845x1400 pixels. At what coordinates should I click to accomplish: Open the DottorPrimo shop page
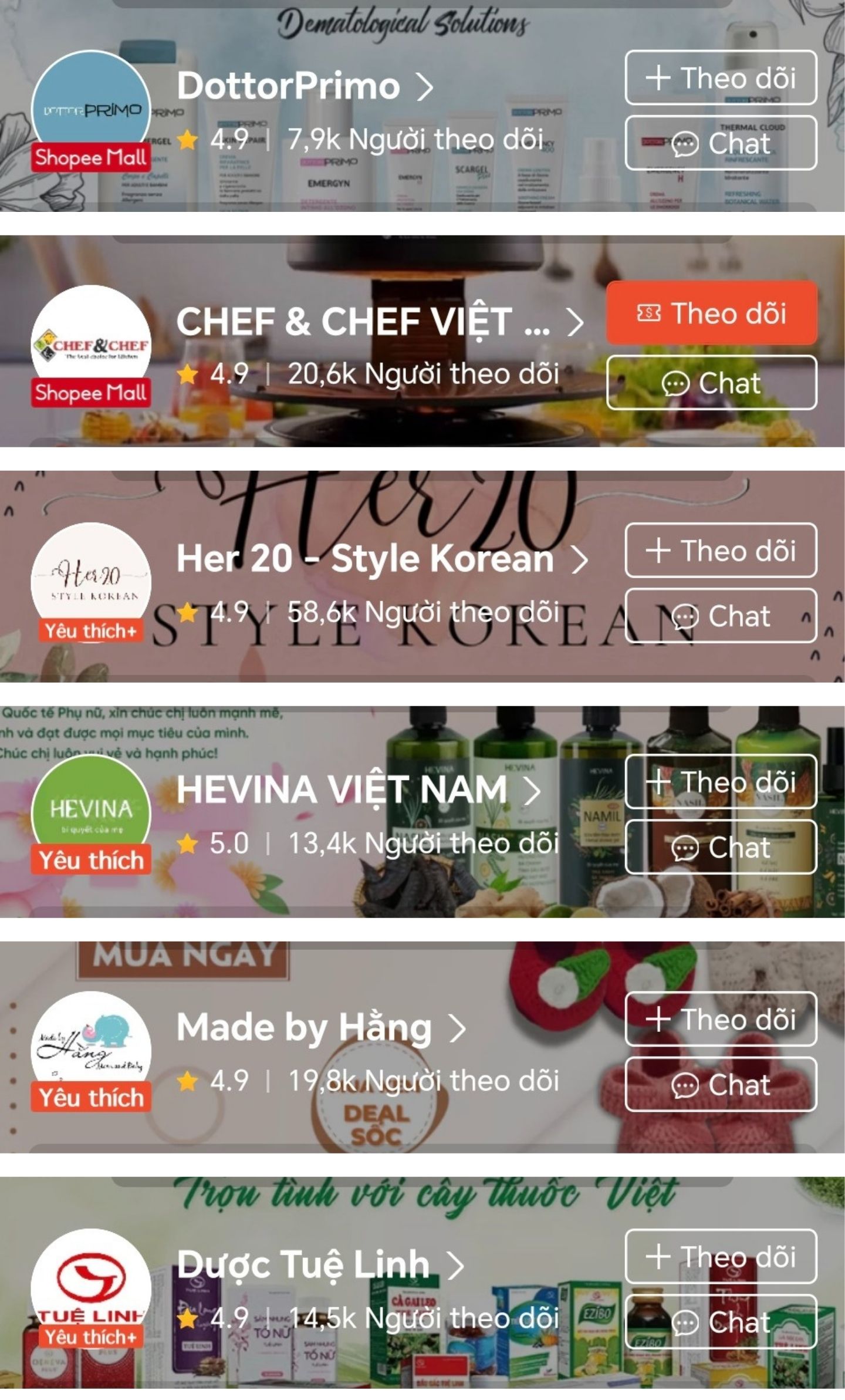pyautogui.click(x=304, y=86)
